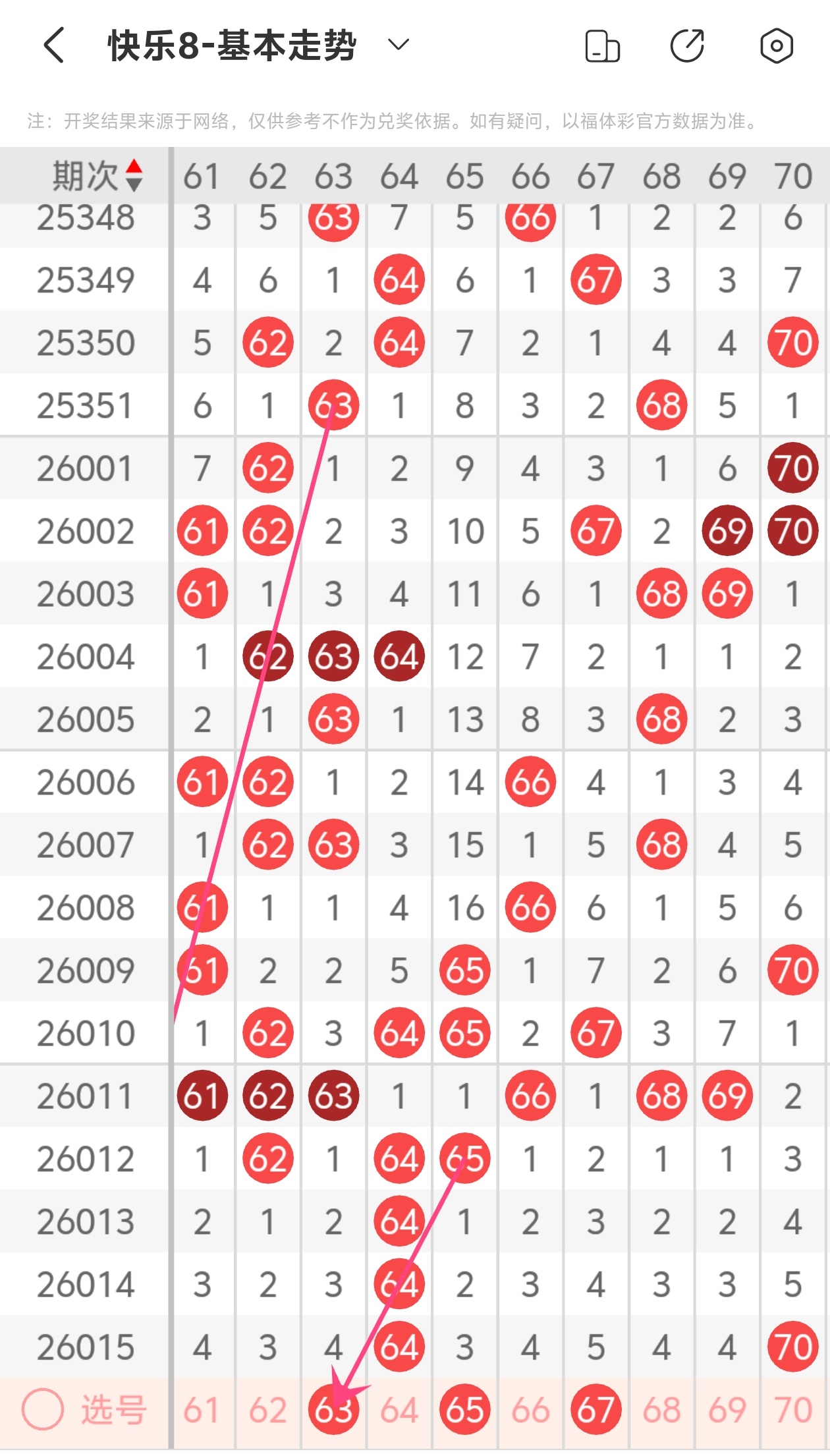The height and width of the screenshot is (1456, 830).
Task: Select number 61 in the 选号 row
Action: 202,1410
